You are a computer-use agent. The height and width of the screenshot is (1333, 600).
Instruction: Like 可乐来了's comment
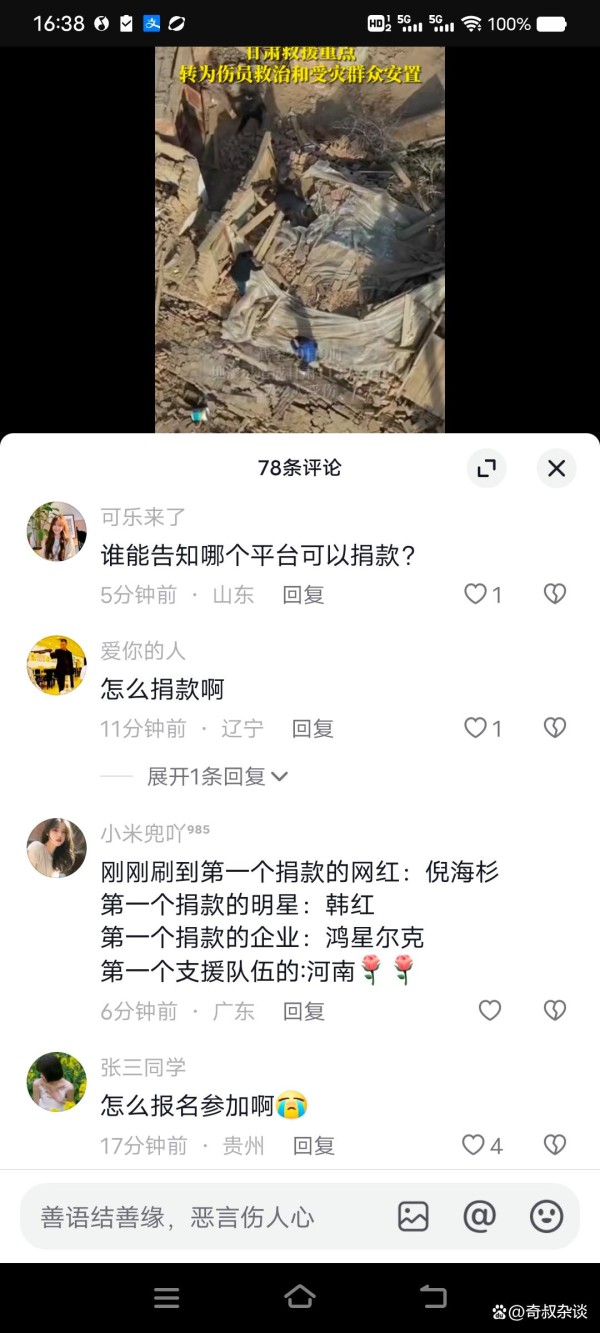tap(475, 594)
